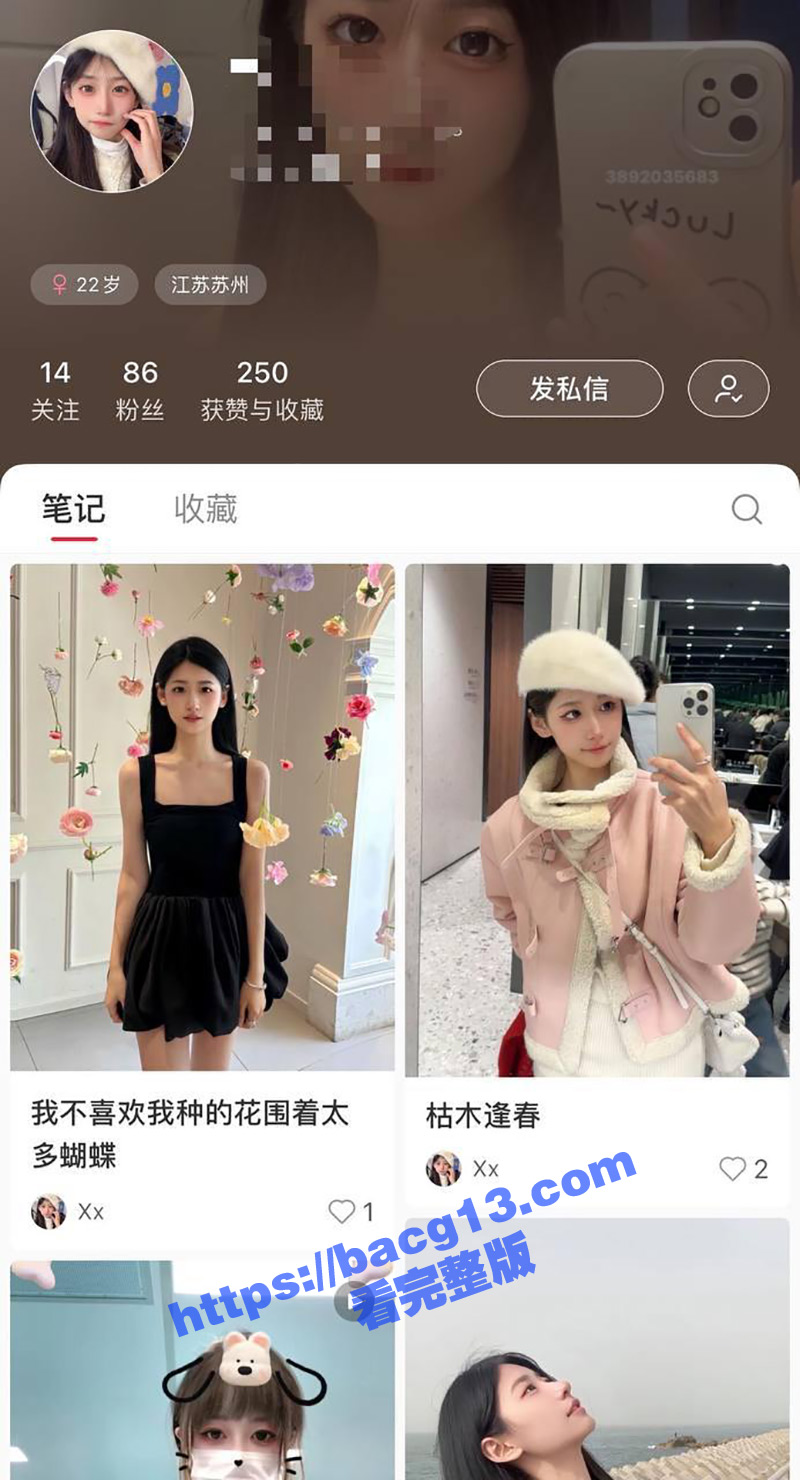800x1480 pixels.
Task: Switch to the 收藏 tab
Action: 204,508
